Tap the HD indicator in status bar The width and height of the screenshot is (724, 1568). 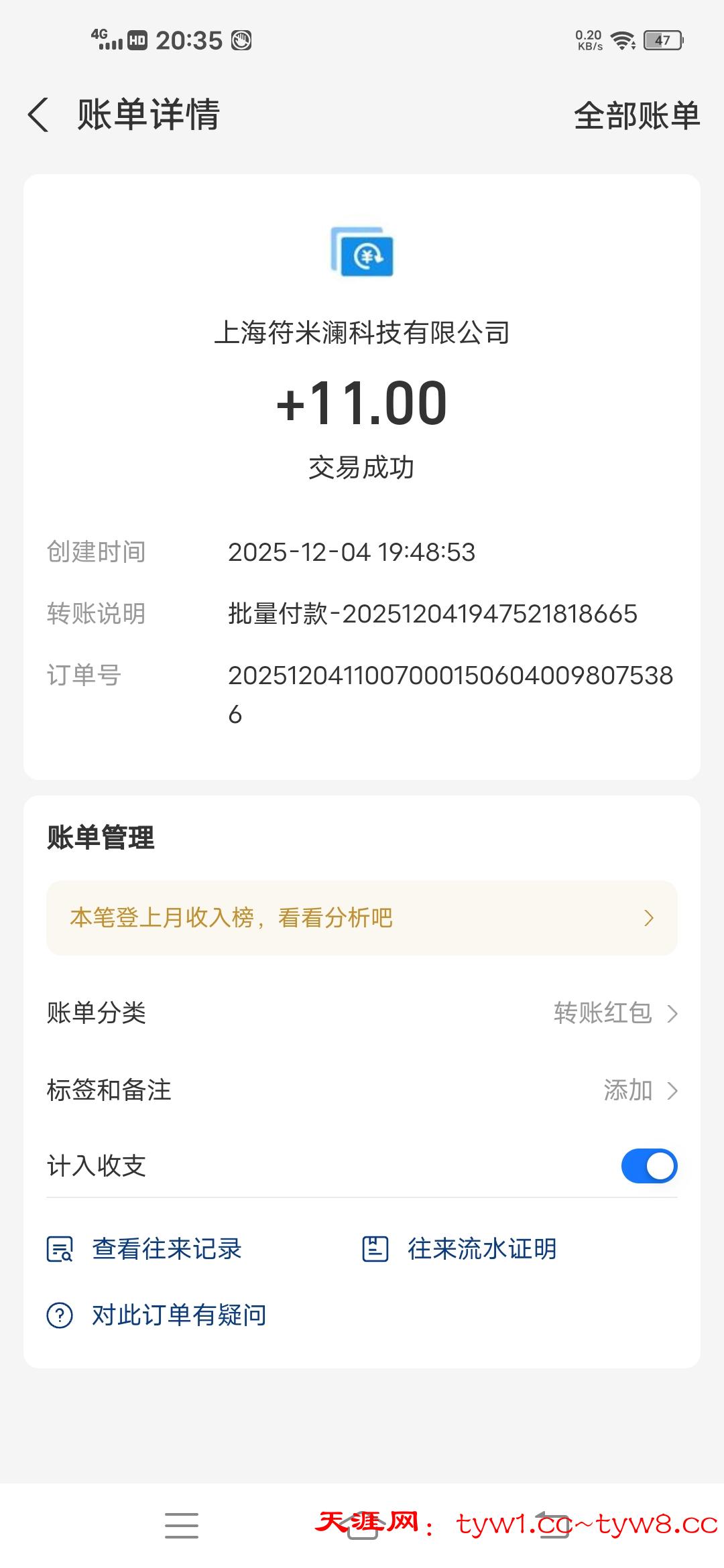tap(137, 40)
